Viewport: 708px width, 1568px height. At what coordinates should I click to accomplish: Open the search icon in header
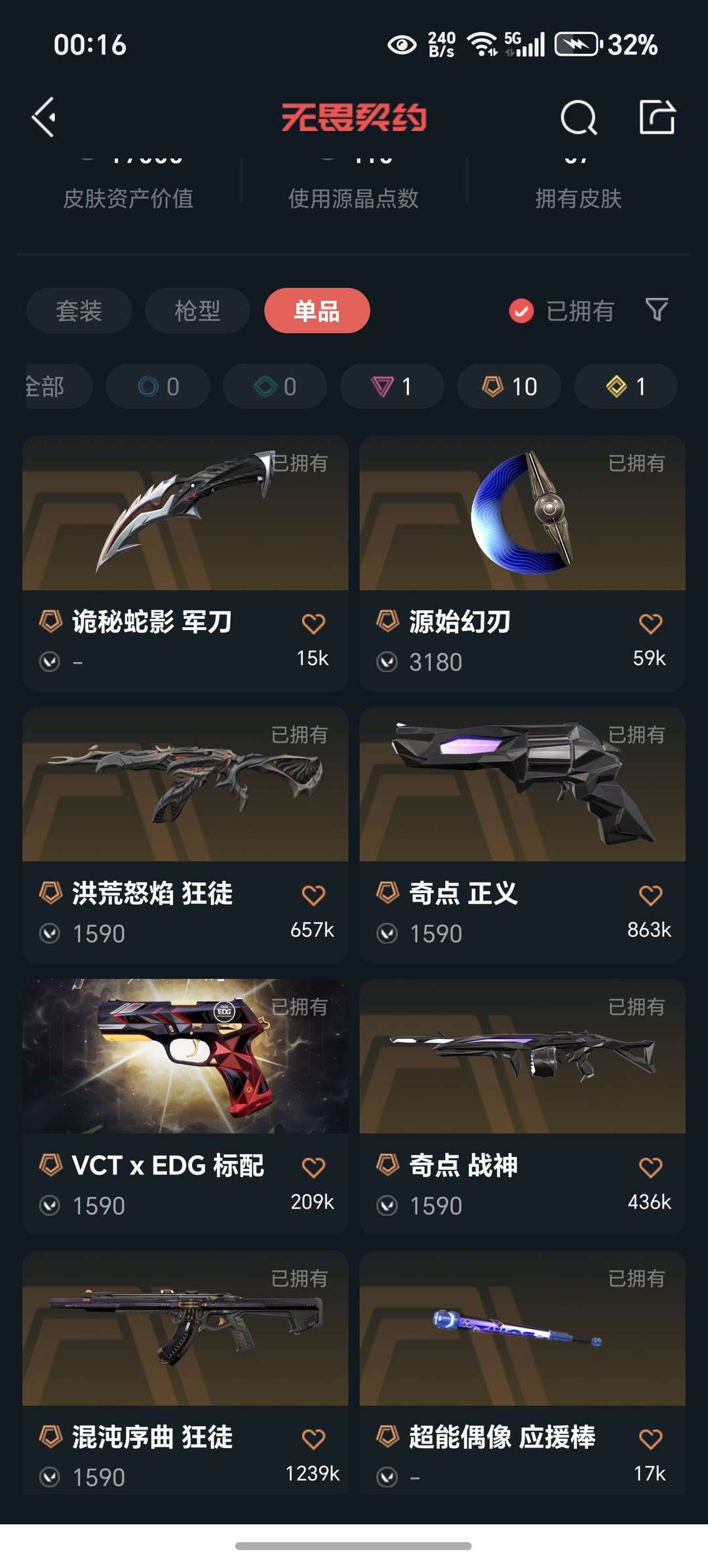click(x=579, y=118)
